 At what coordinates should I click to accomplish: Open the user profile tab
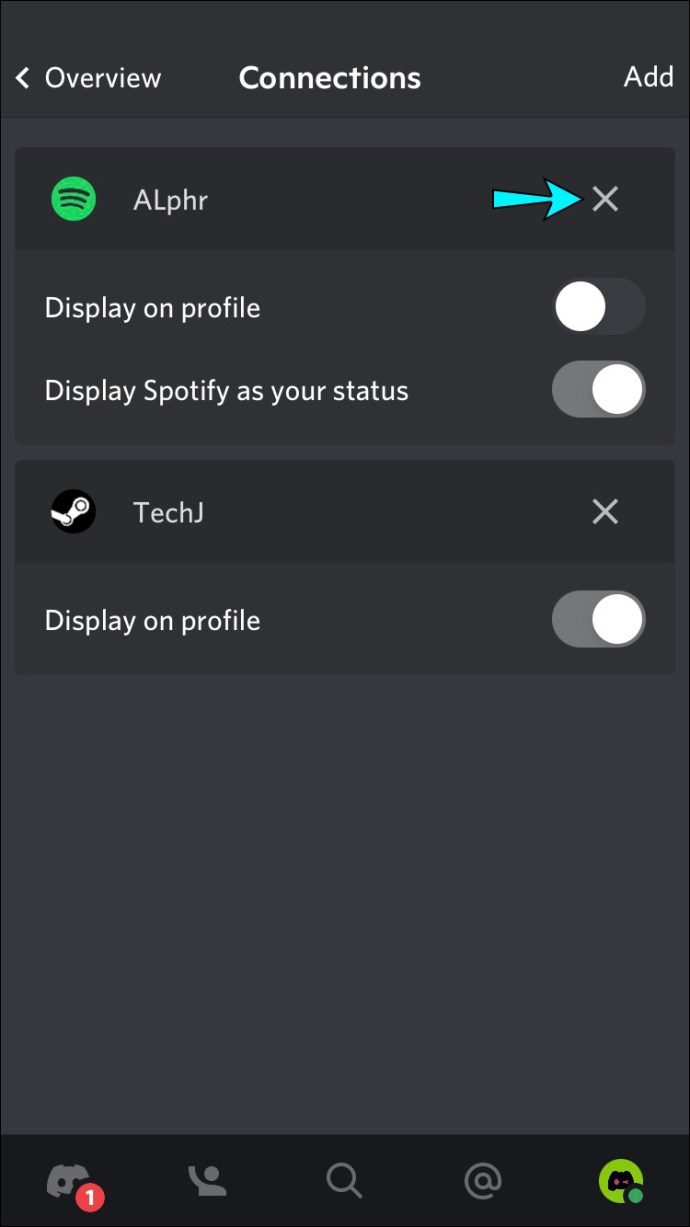click(620, 1182)
